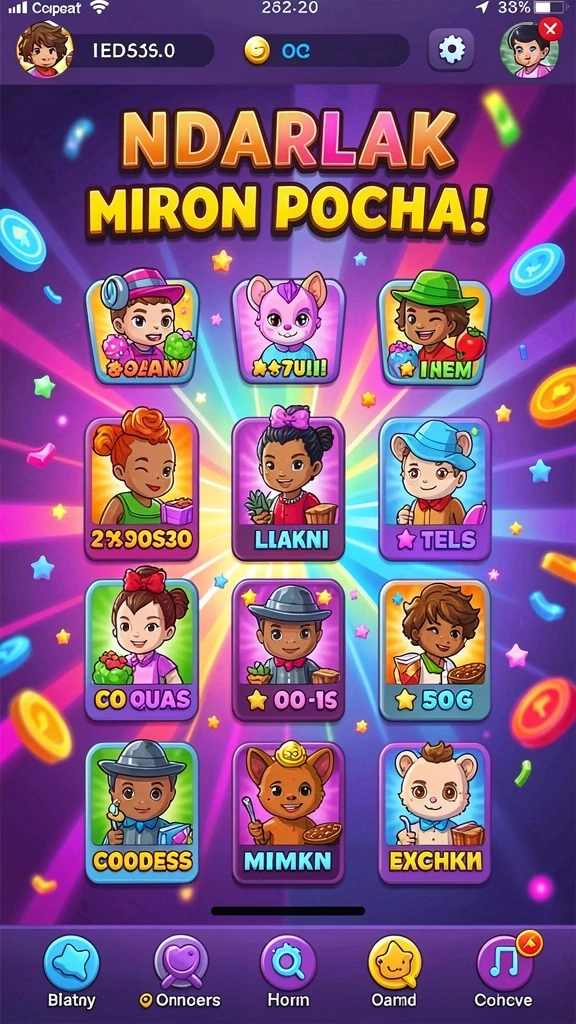Tap the red X on the avatar

point(551,29)
